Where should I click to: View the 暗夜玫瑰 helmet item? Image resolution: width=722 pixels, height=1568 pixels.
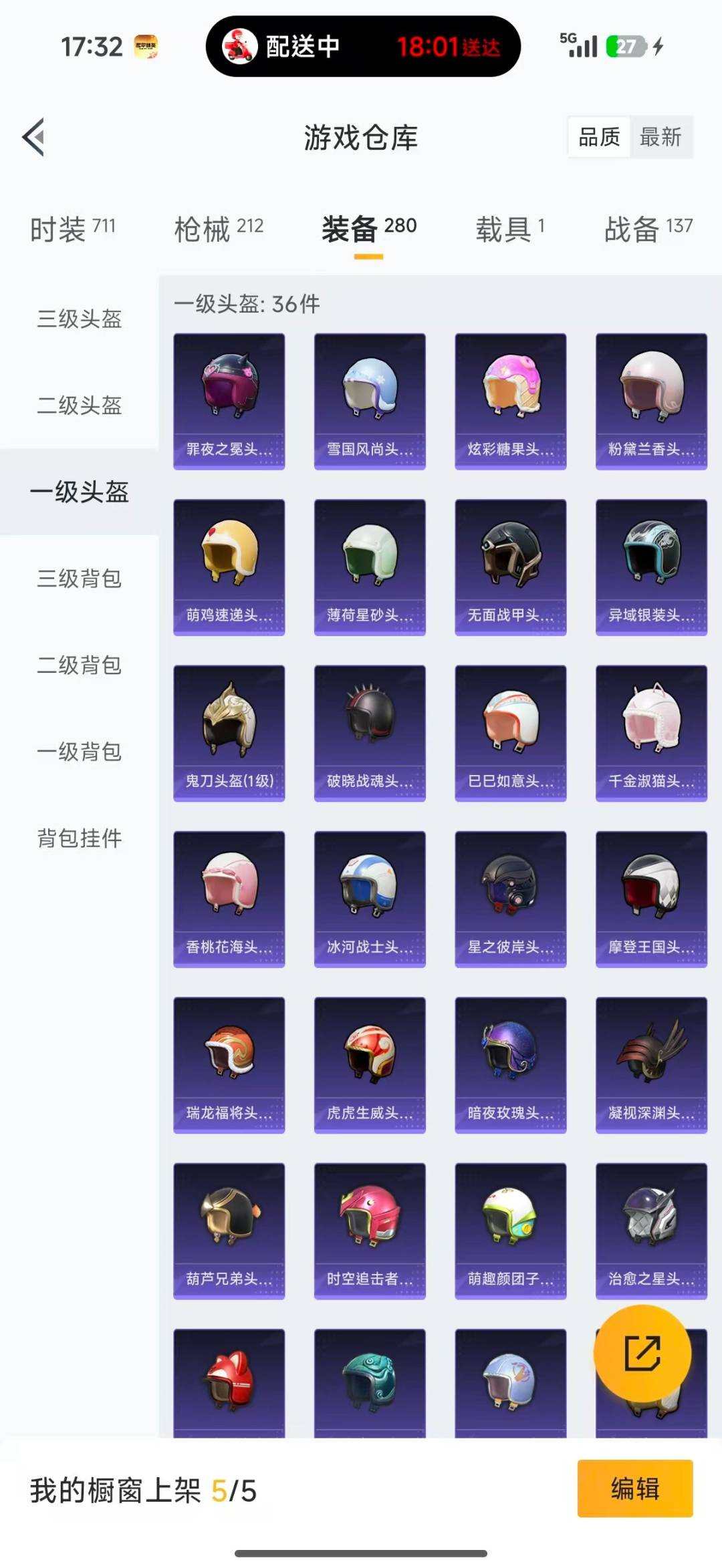tap(509, 1064)
